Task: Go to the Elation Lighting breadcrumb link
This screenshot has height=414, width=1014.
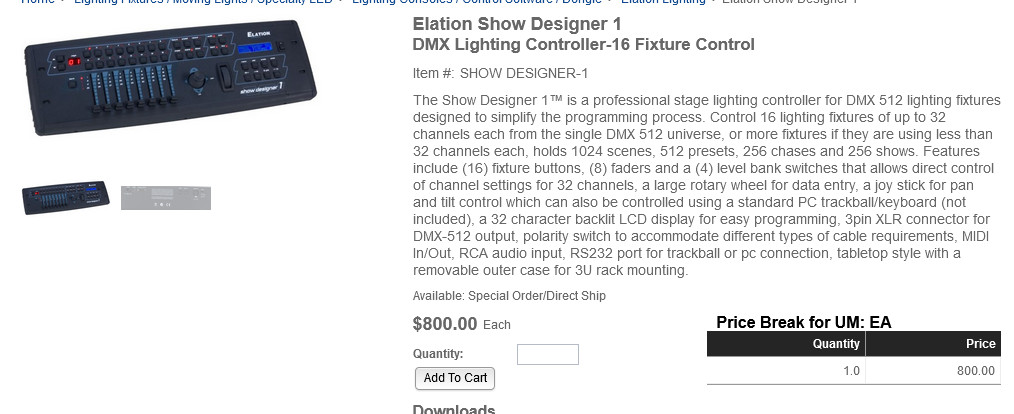Action: 662,2
